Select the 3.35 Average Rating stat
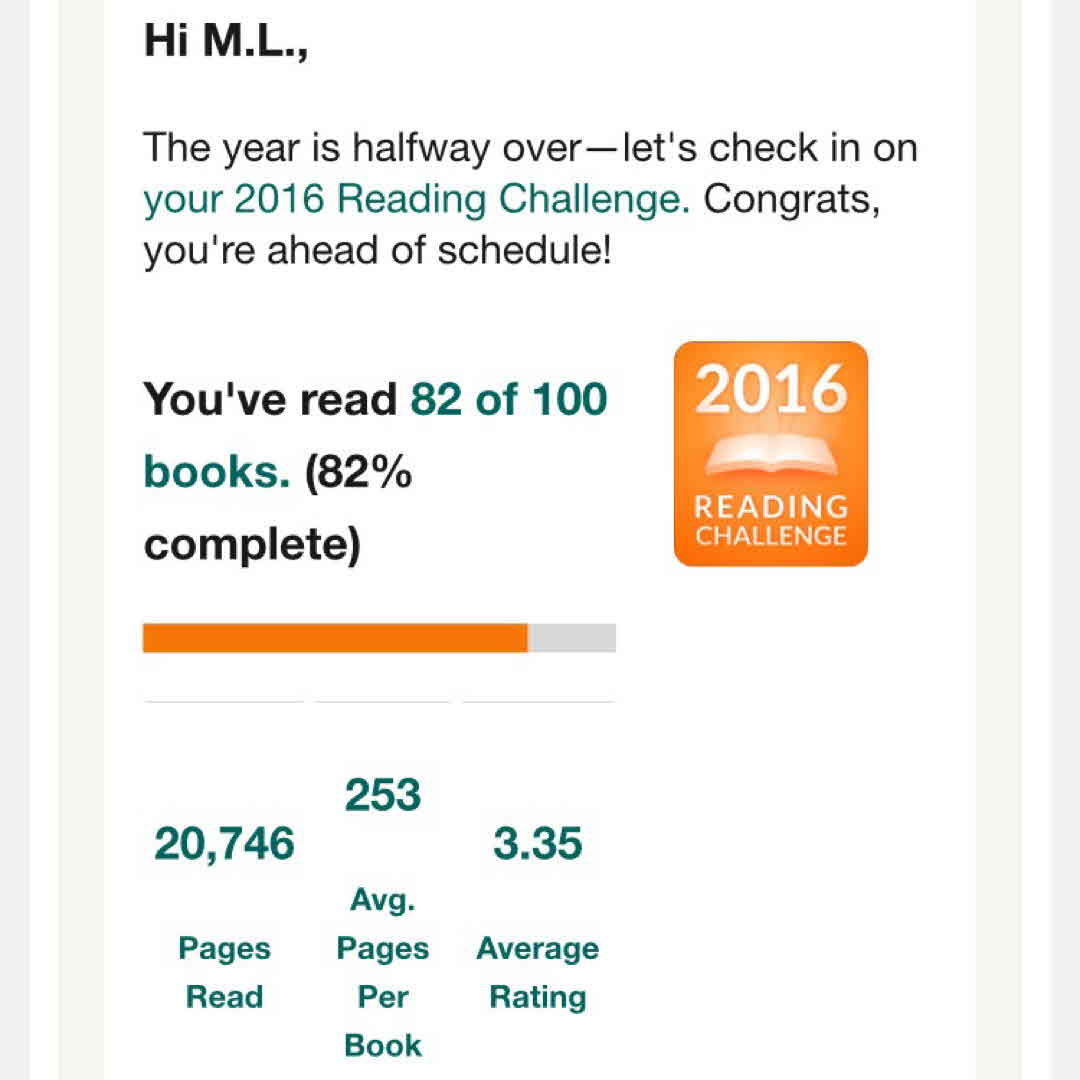 [537, 845]
